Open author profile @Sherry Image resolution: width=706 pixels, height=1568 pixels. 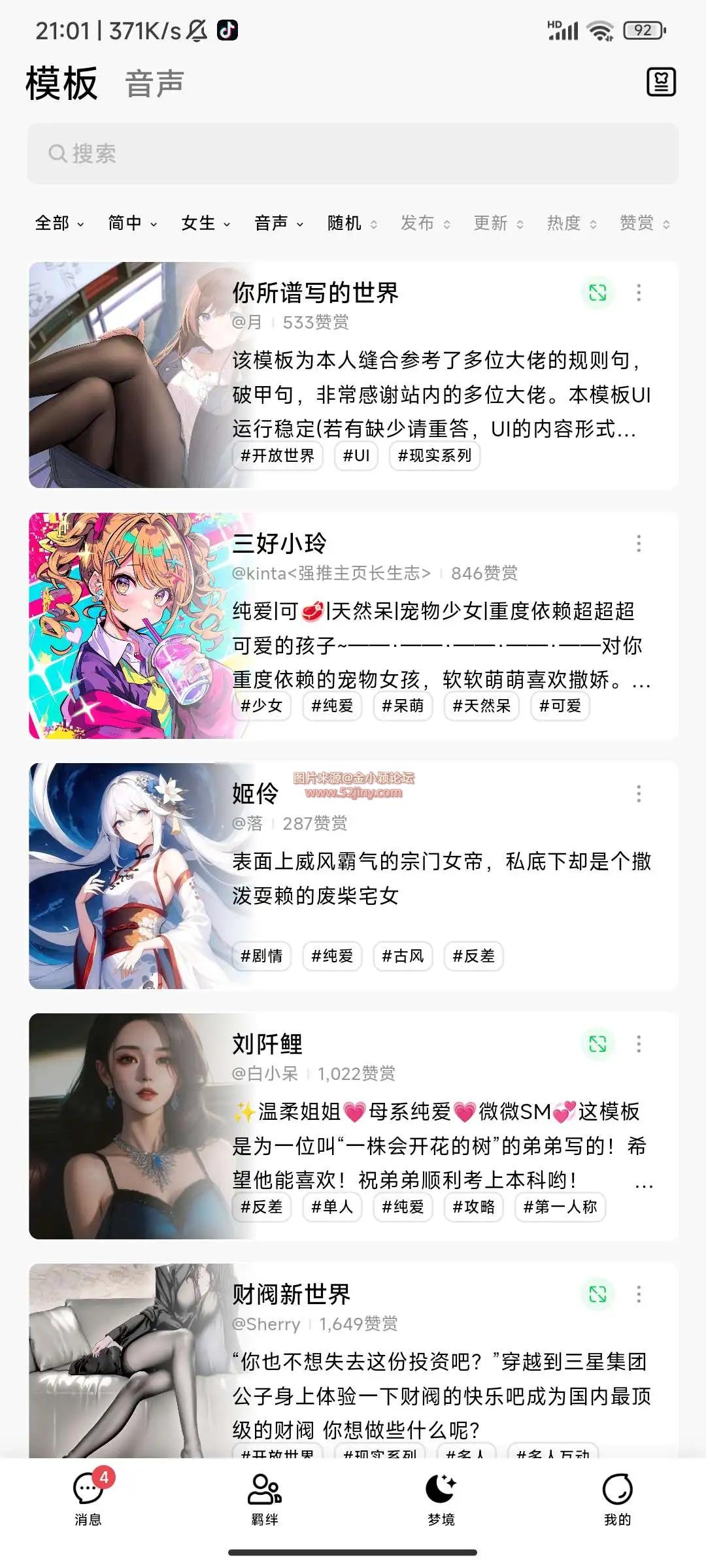pyautogui.click(x=267, y=1324)
